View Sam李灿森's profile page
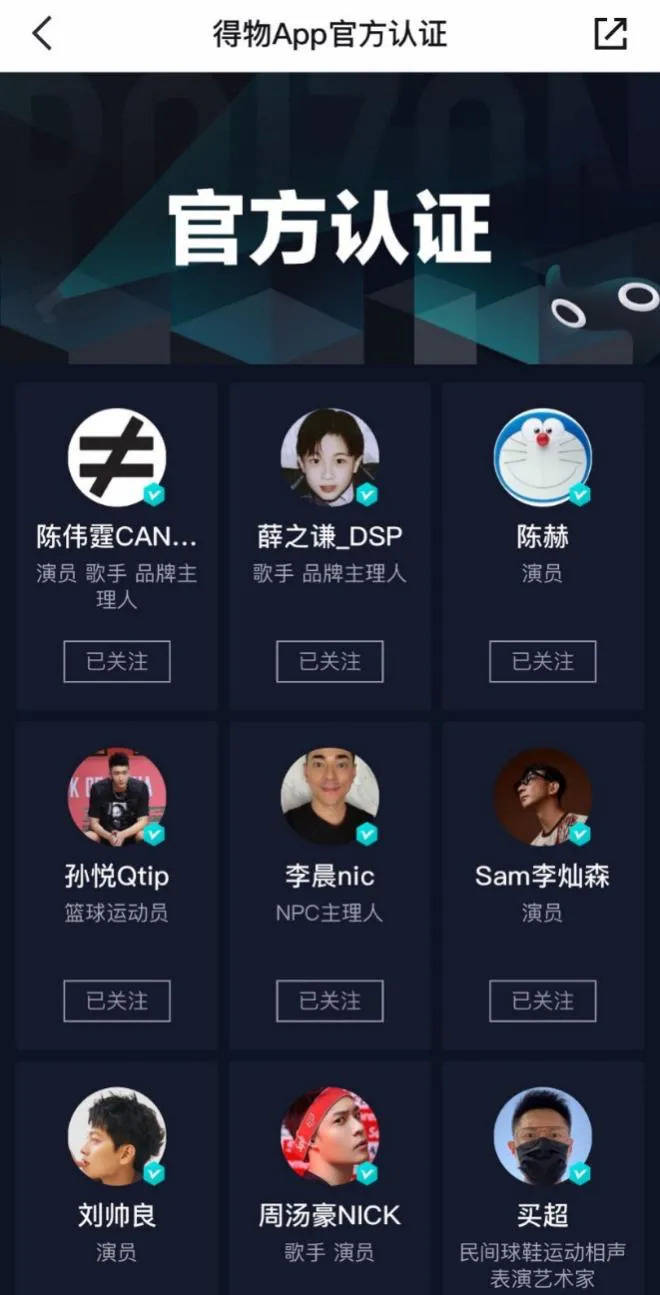The height and width of the screenshot is (1295, 660). pyautogui.click(x=542, y=797)
